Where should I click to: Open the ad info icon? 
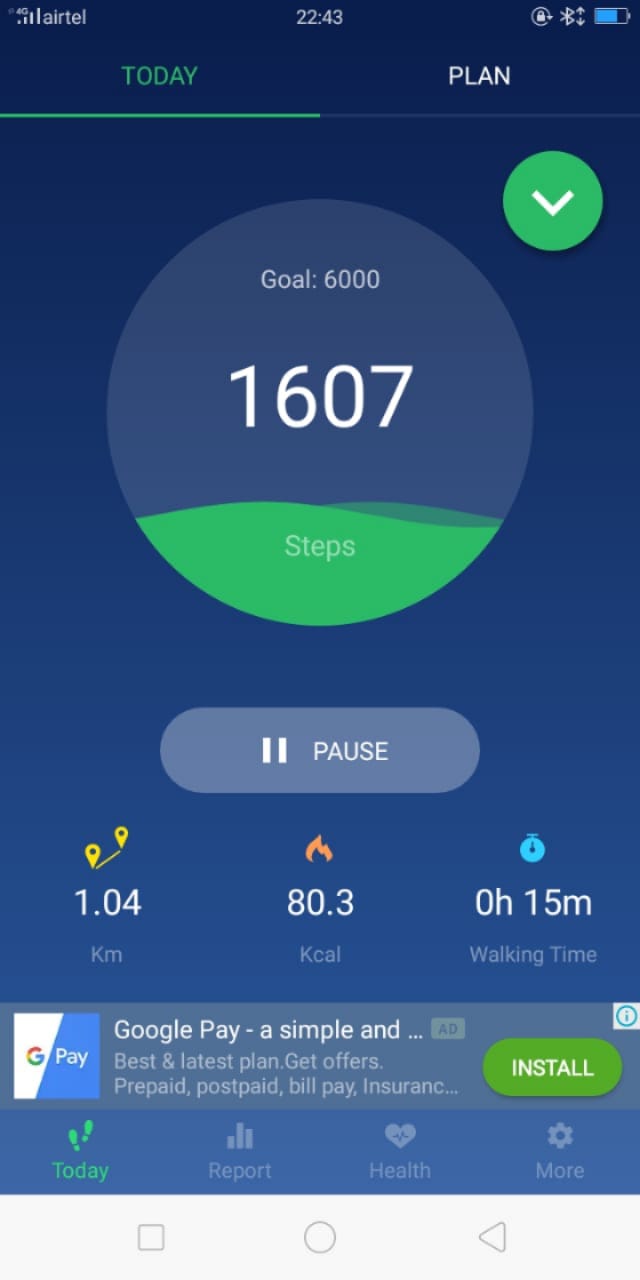tap(626, 1017)
